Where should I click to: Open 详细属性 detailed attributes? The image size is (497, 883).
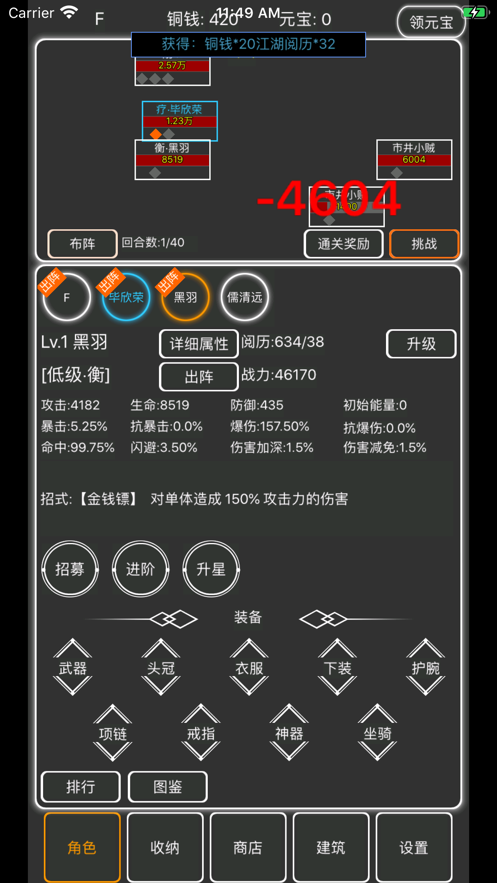pos(199,344)
